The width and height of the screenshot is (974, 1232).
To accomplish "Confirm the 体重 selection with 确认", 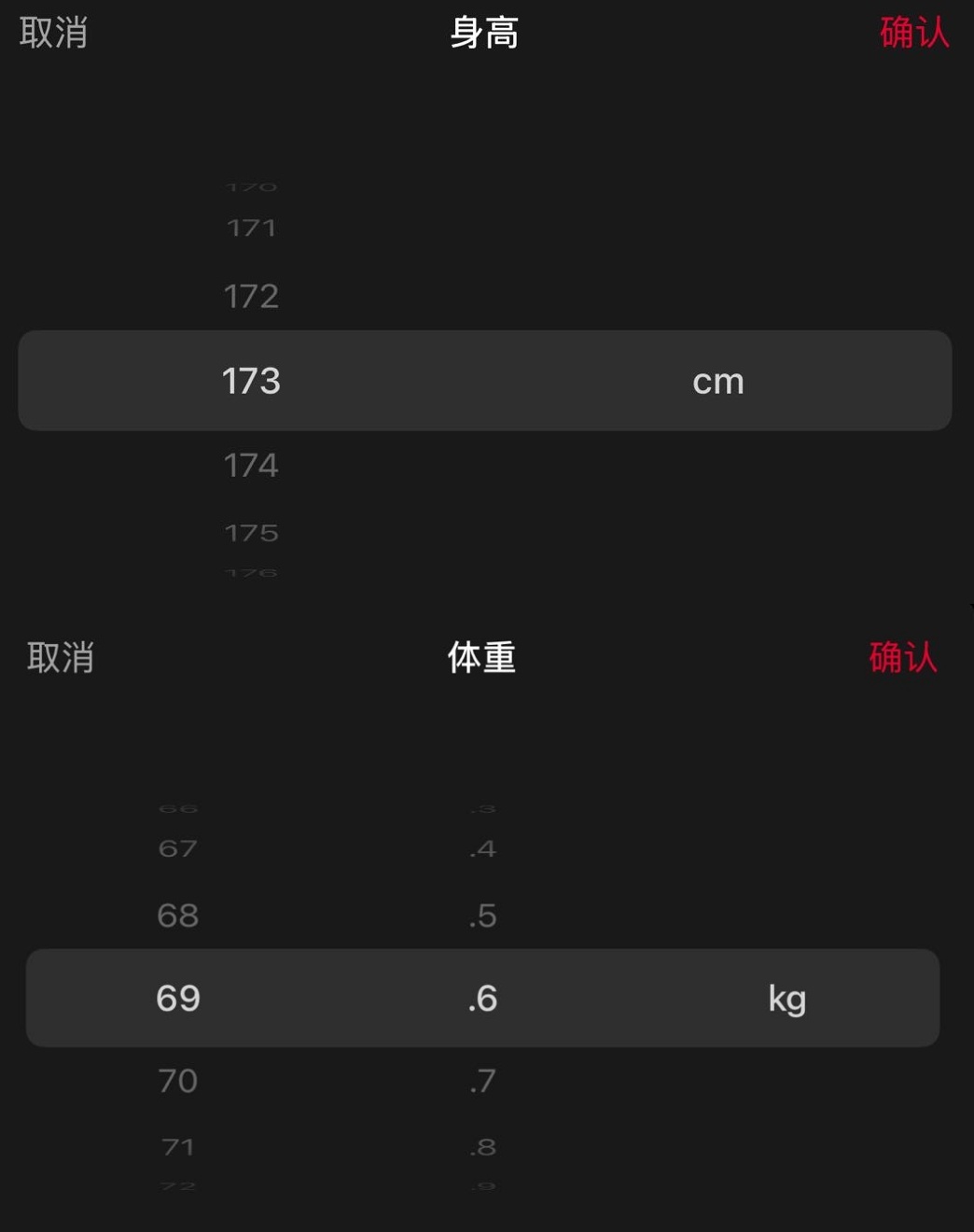I will (x=902, y=658).
